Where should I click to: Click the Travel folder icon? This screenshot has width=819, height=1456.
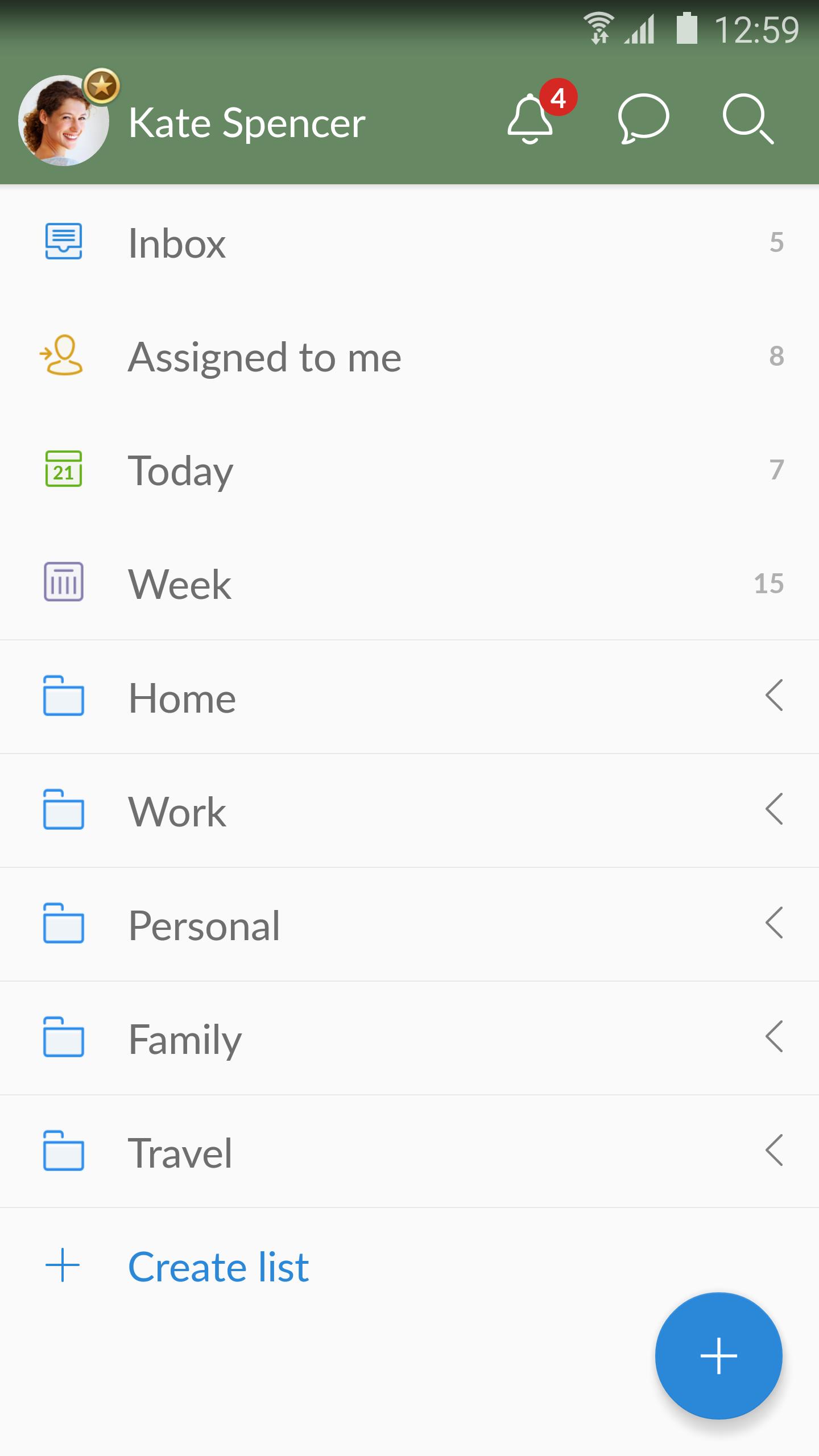coord(64,1152)
